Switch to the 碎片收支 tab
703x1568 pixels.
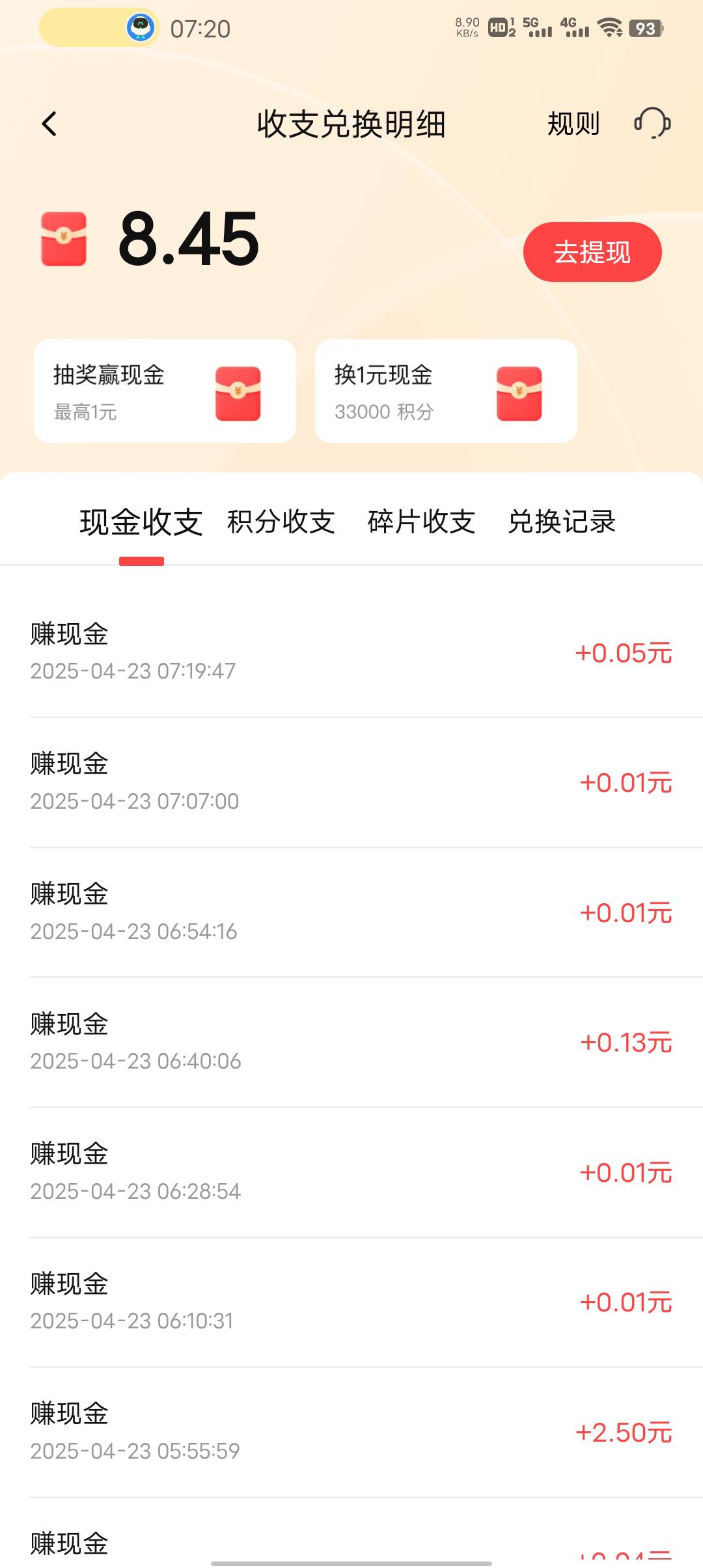[421, 522]
